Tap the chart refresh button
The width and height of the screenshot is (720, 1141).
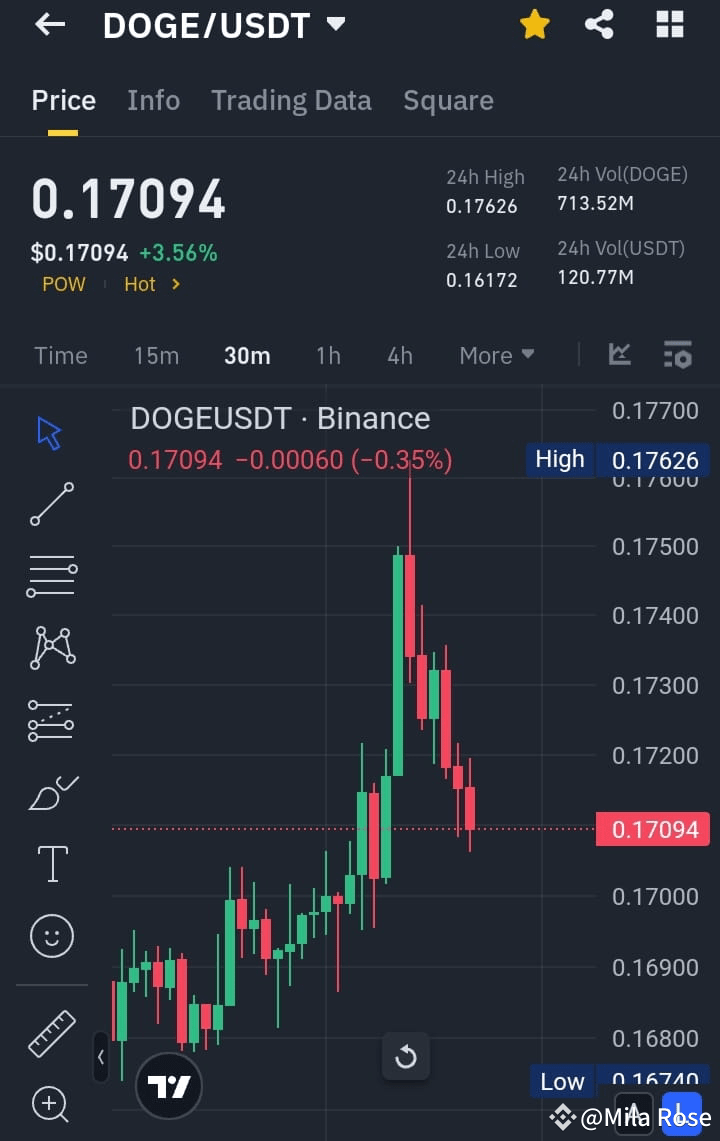(406, 1056)
